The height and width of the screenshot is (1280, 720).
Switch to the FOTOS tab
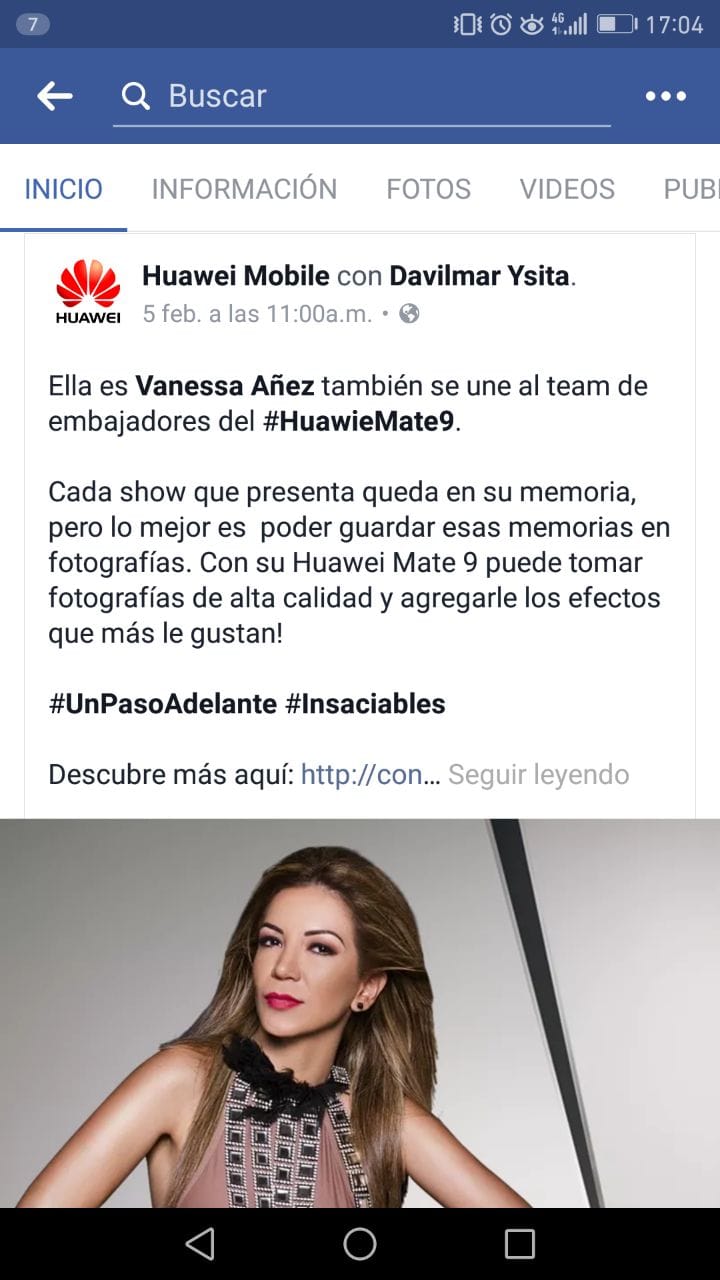point(429,189)
